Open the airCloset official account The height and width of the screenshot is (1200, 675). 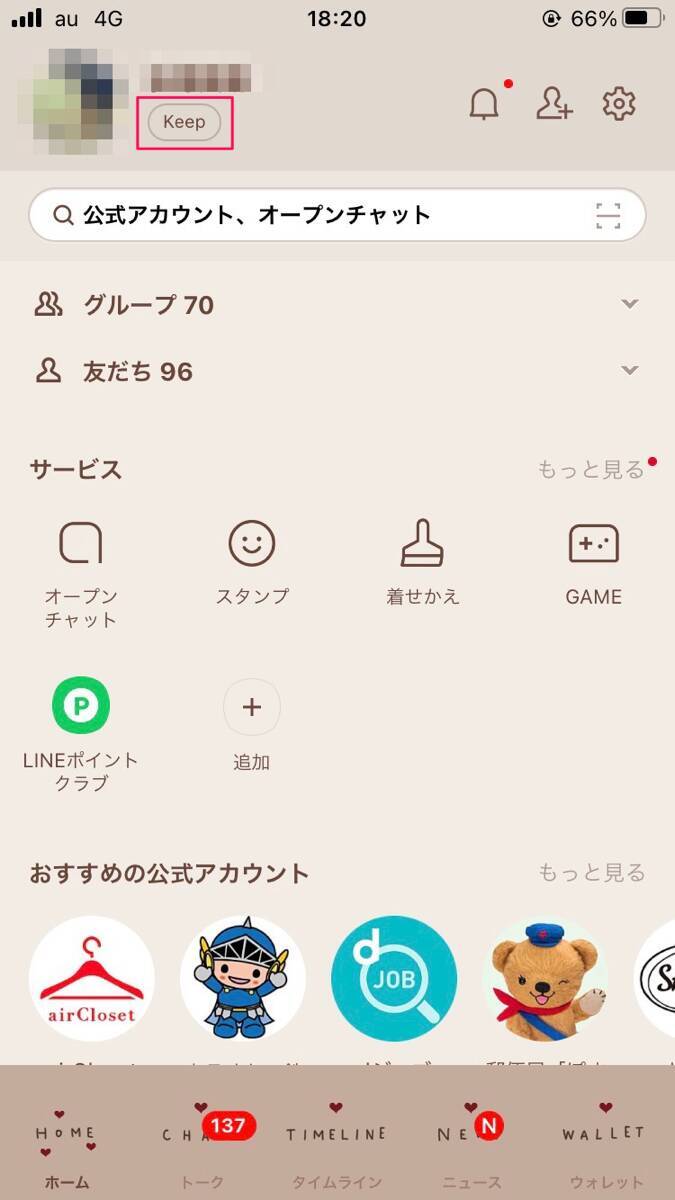click(x=91, y=978)
